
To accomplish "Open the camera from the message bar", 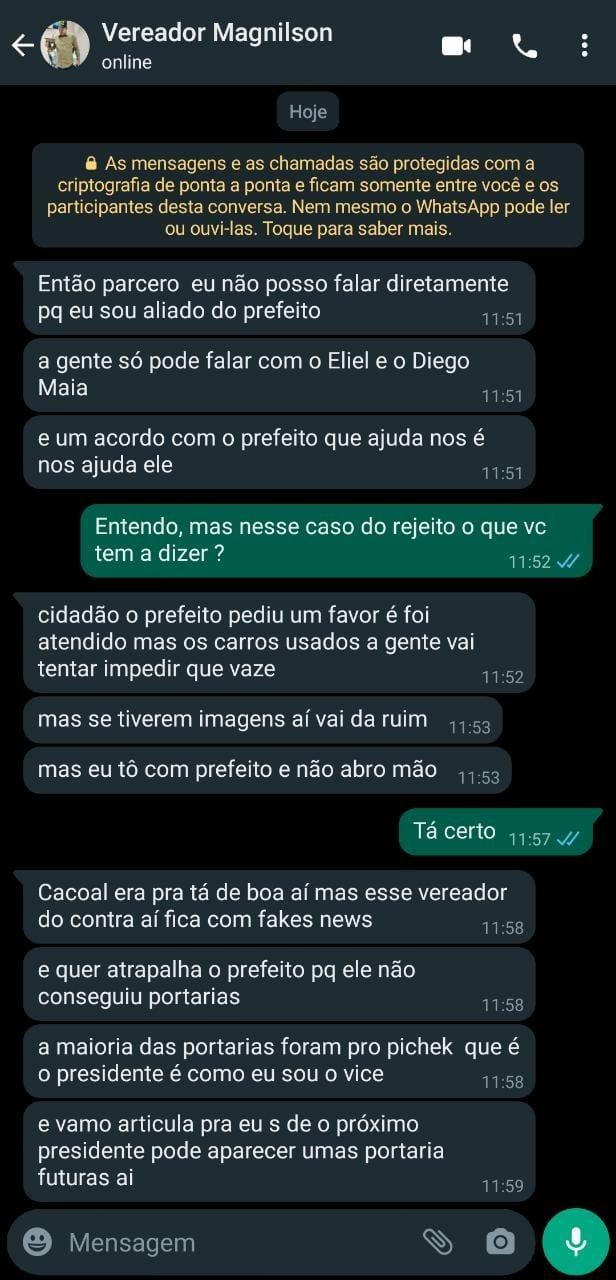I will point(500,1242).
